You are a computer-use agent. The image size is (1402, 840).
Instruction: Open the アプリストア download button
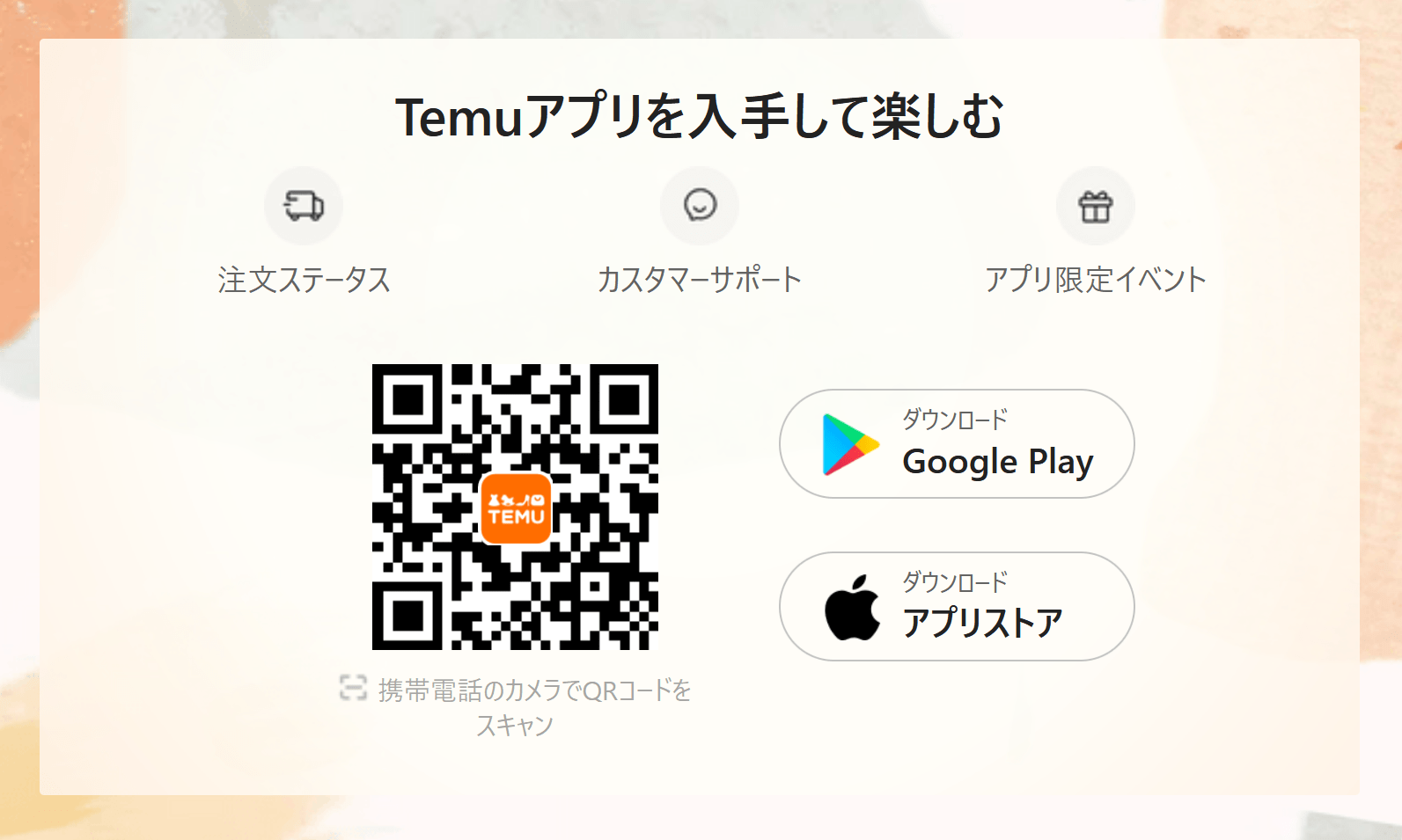click(957, 607)
